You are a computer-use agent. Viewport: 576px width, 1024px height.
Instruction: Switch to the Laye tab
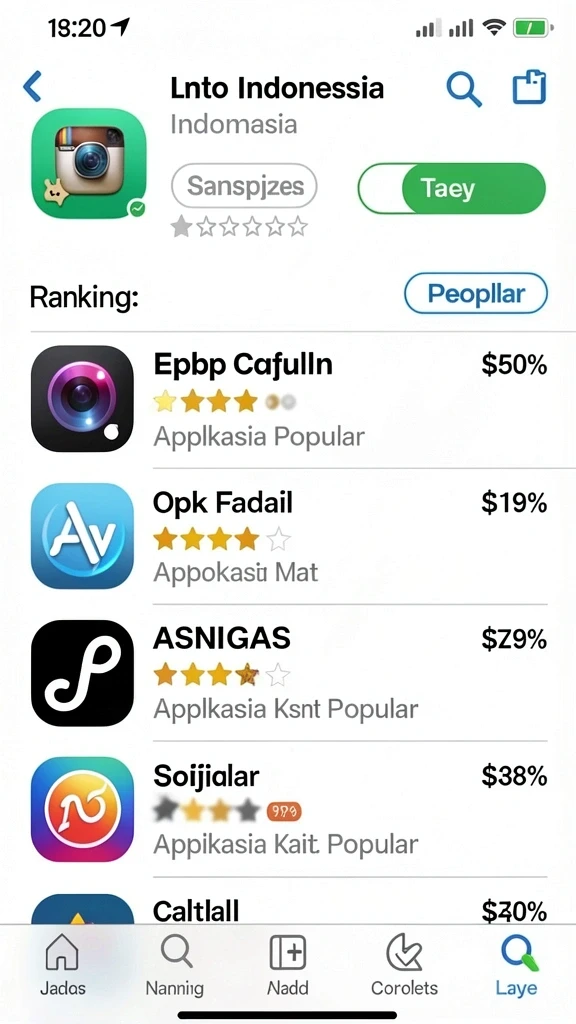pyautogui.click(x=516, y=964)
